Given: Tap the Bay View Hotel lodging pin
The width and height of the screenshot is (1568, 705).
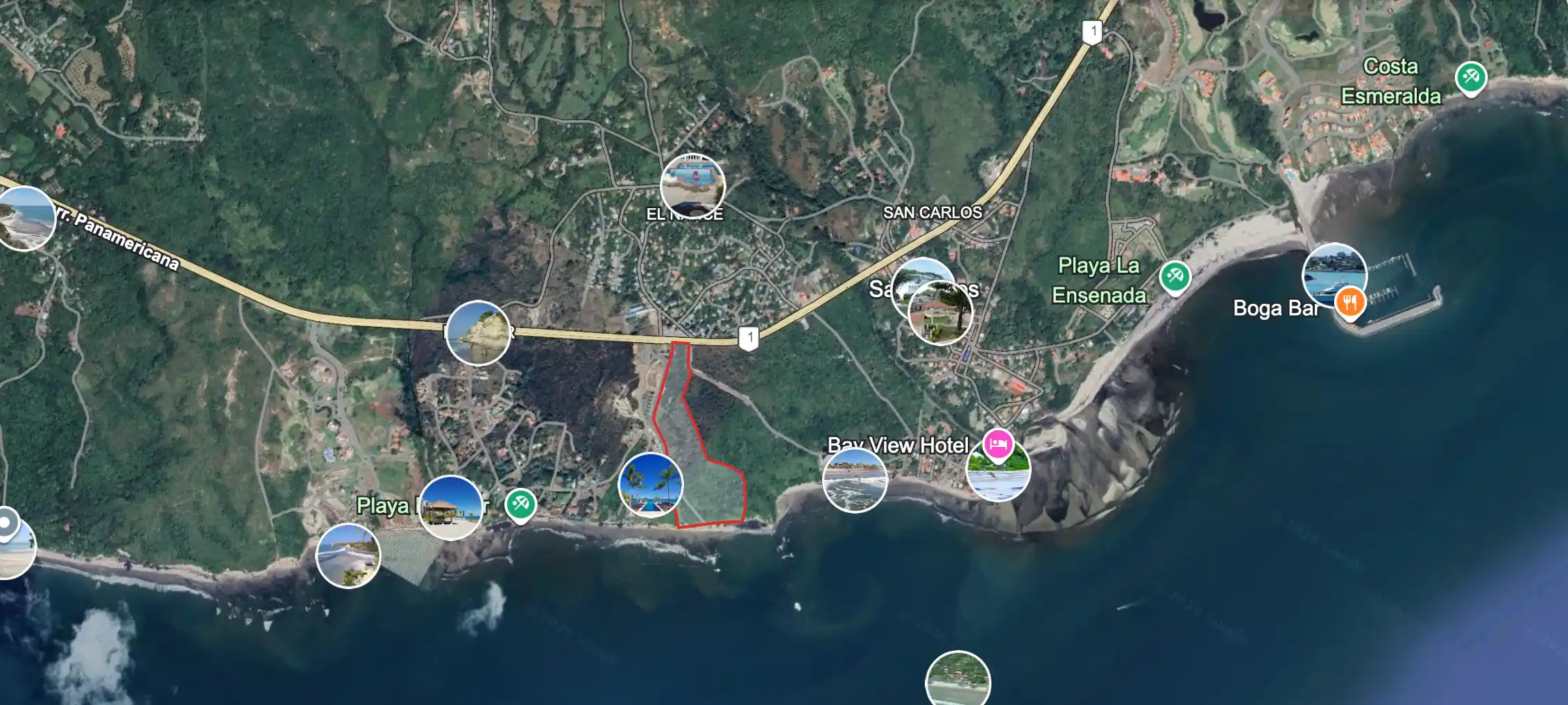Looking at the screenshot, I should (998, 443).
